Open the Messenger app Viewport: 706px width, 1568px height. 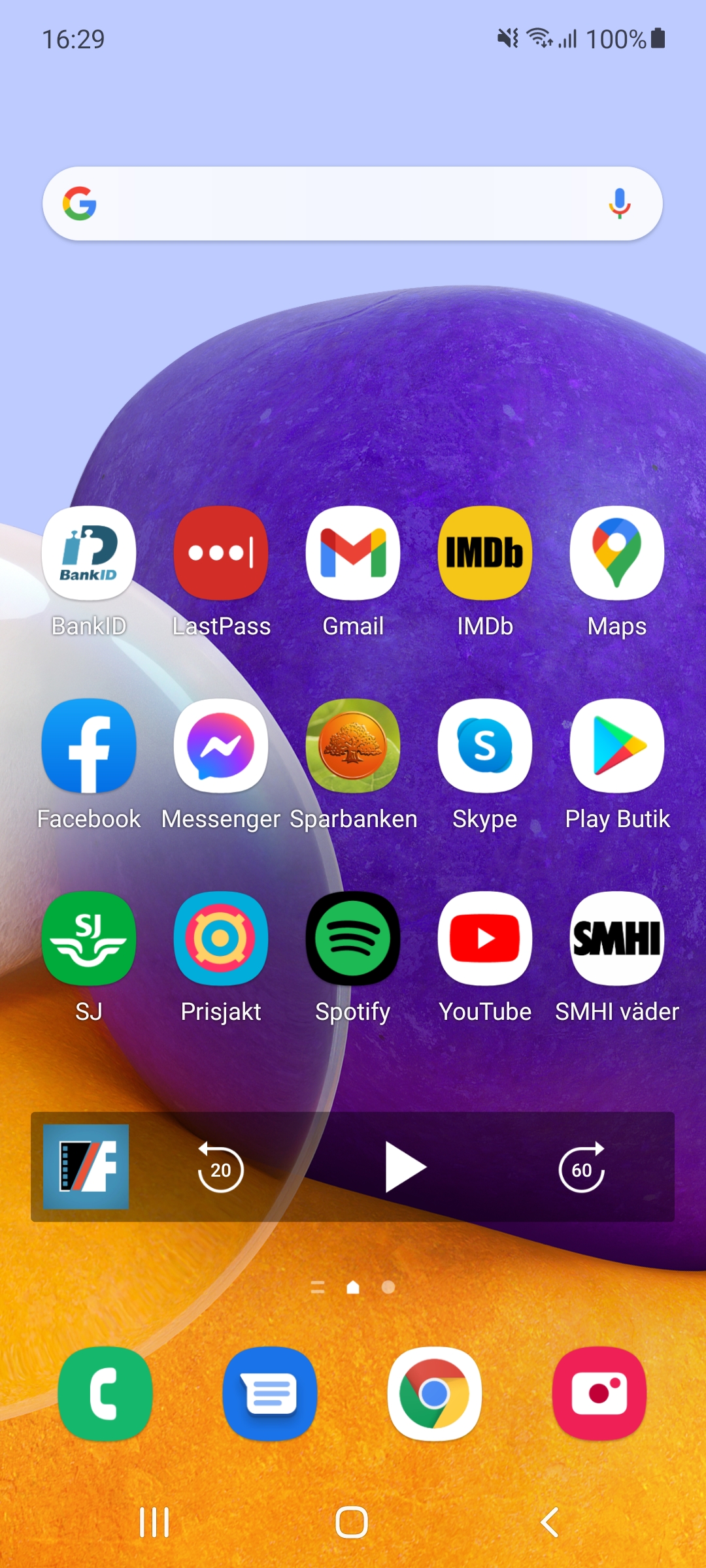point(221,745)
